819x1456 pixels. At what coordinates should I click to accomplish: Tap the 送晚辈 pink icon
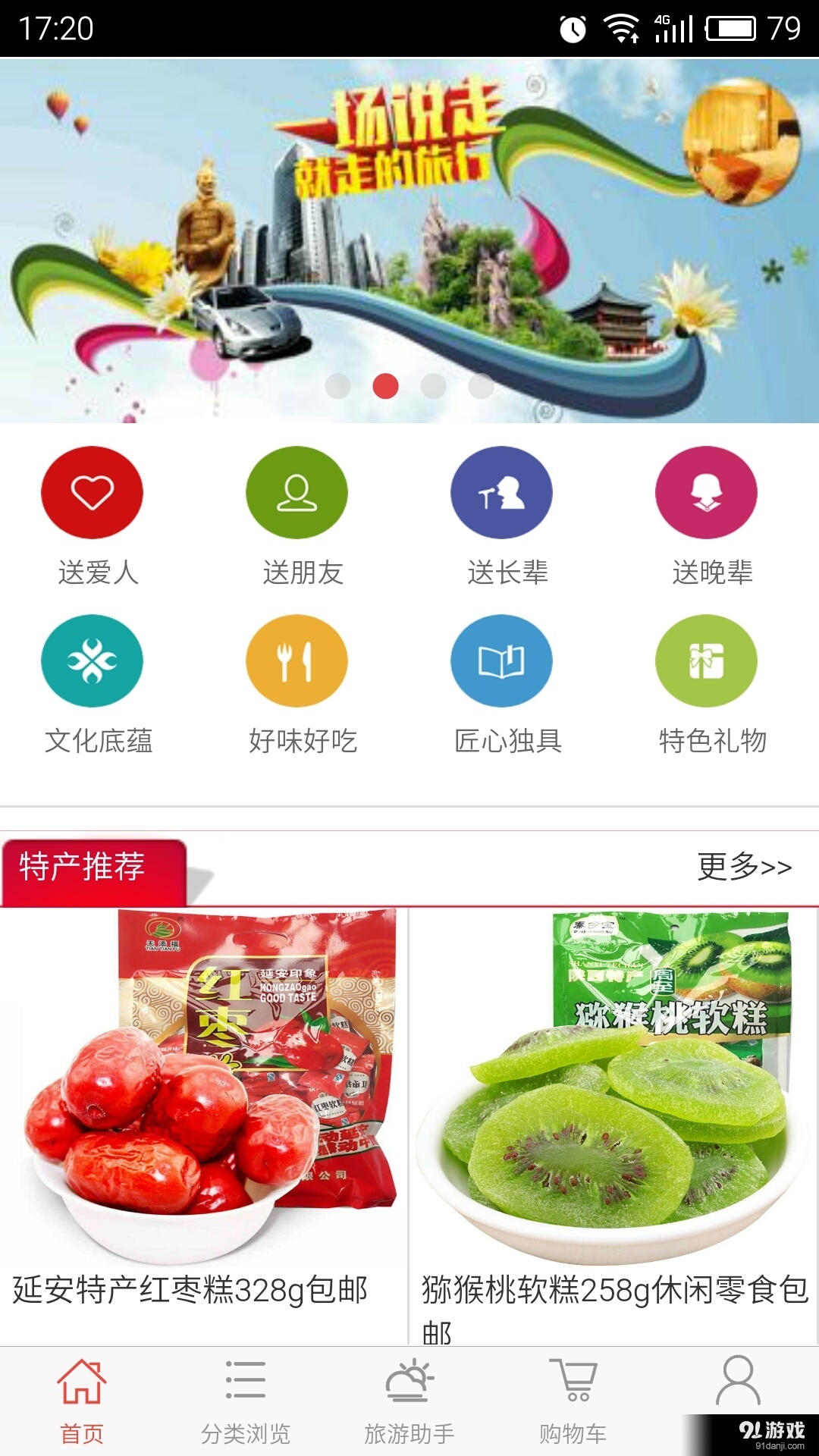707,492
